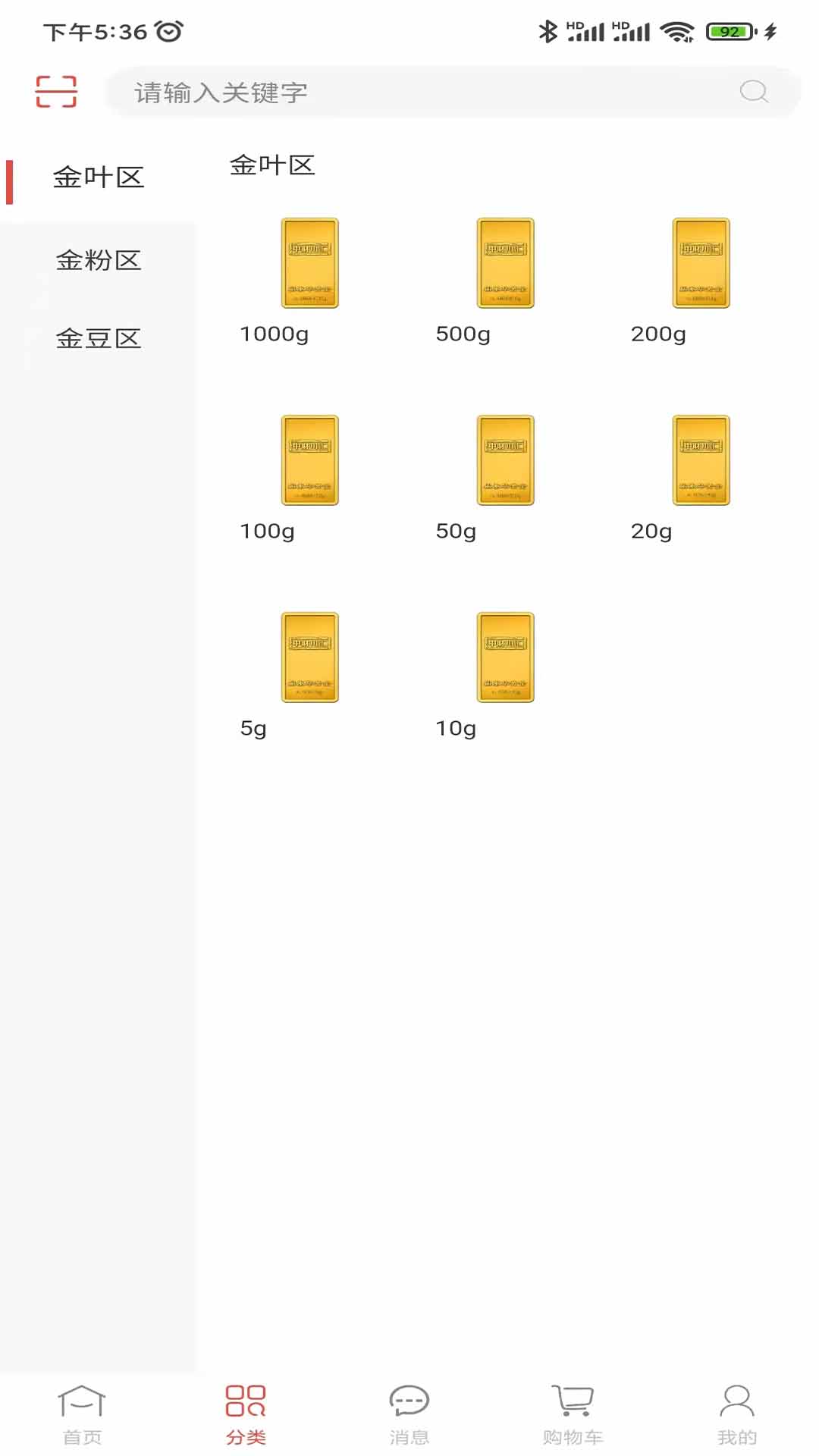Open the QR code scanner
The image size is (819, 1456).
coord(55,91)
